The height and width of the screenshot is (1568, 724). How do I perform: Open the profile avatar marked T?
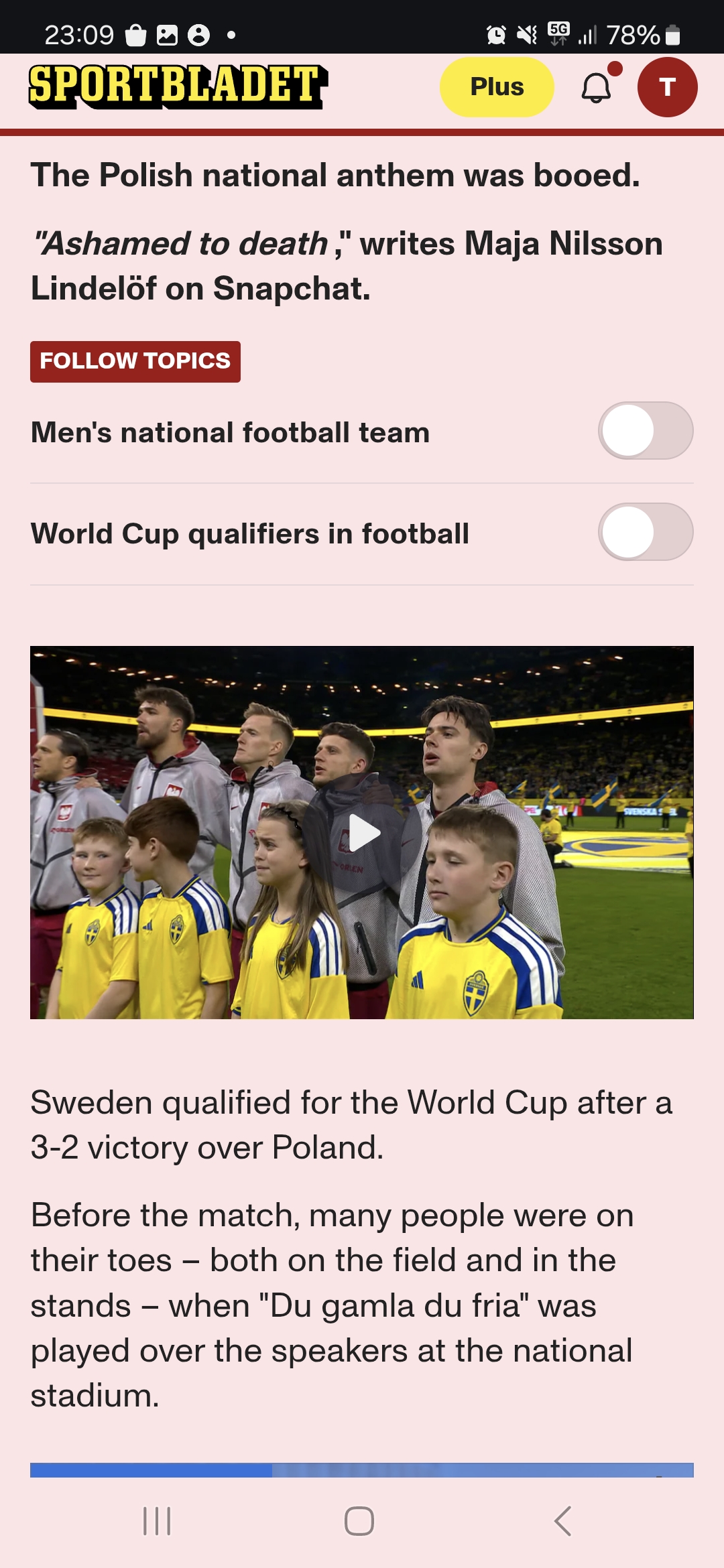pos(667,87)
